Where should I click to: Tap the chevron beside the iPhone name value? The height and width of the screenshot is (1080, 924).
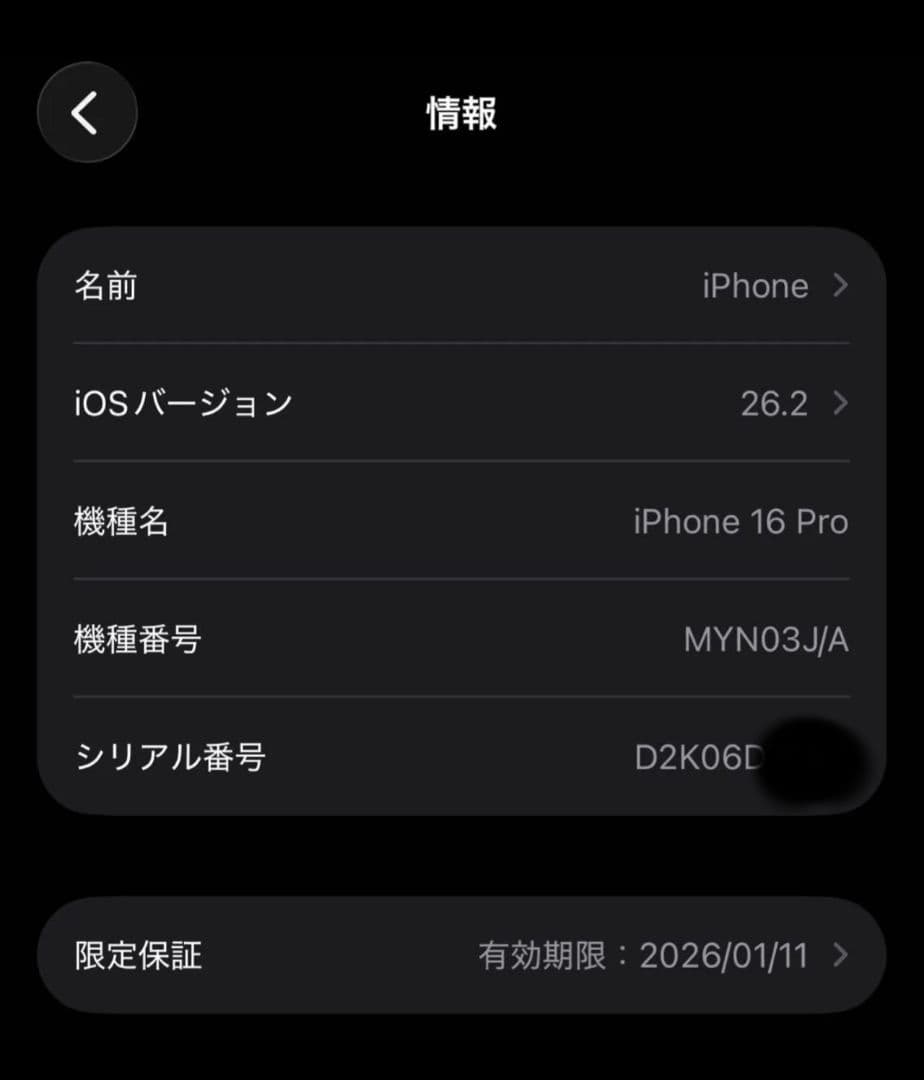pos(843,286)
